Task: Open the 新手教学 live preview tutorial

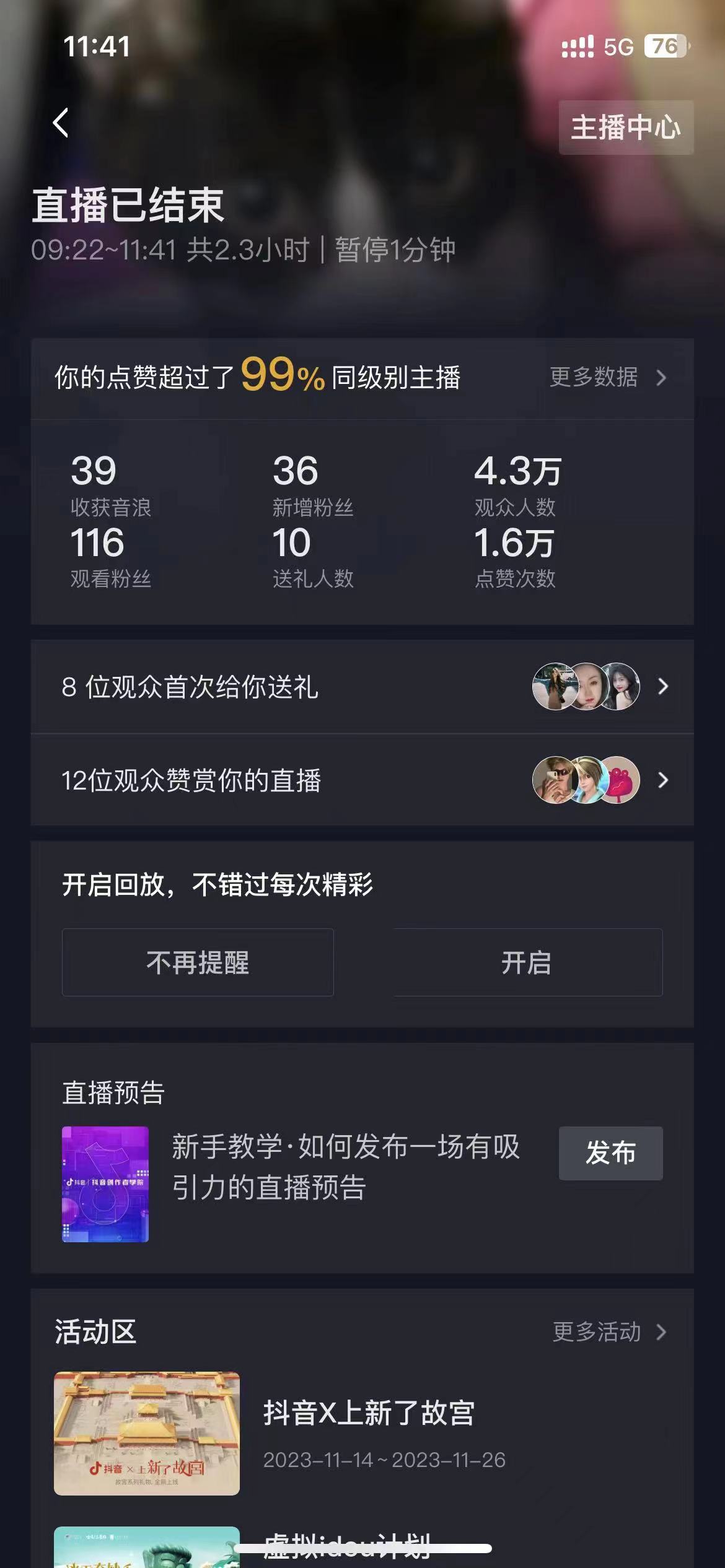Action: 345,1167
